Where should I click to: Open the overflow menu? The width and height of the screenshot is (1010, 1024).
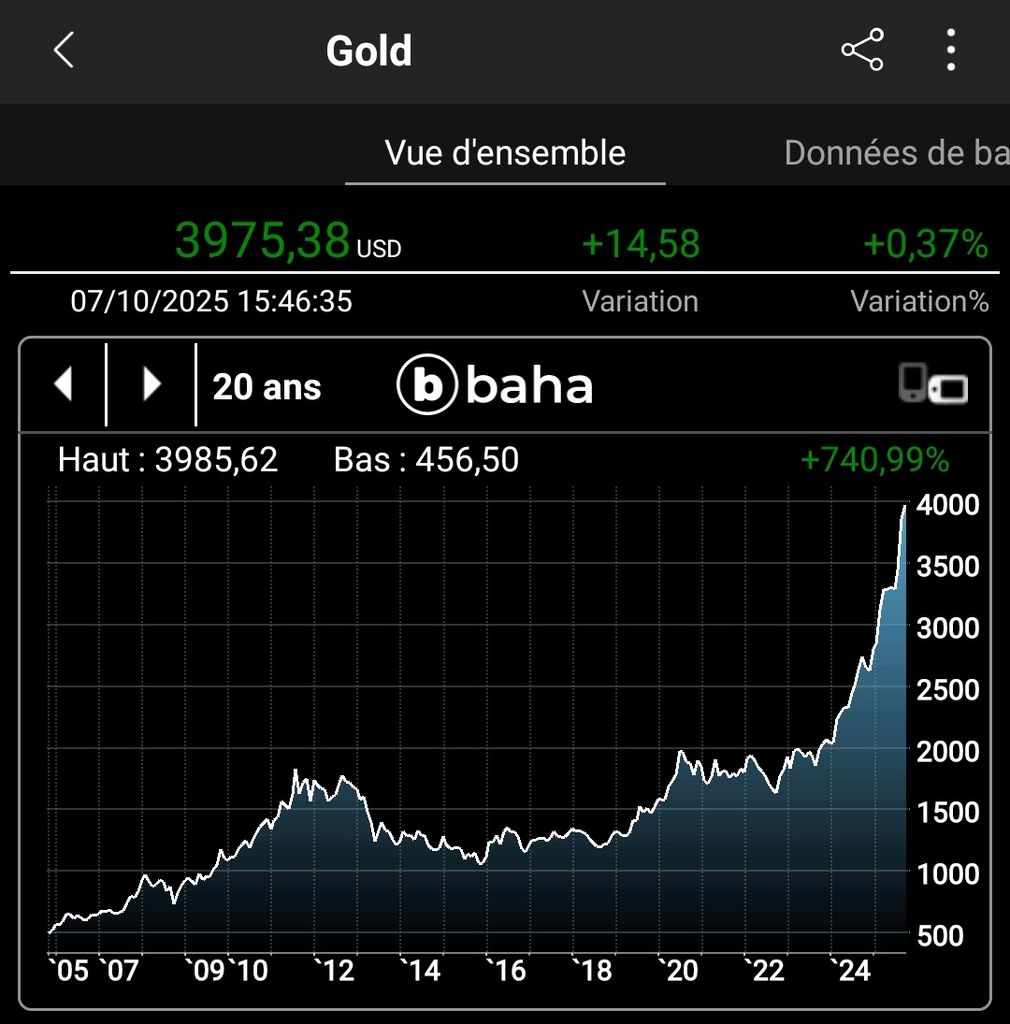[950, 50]
